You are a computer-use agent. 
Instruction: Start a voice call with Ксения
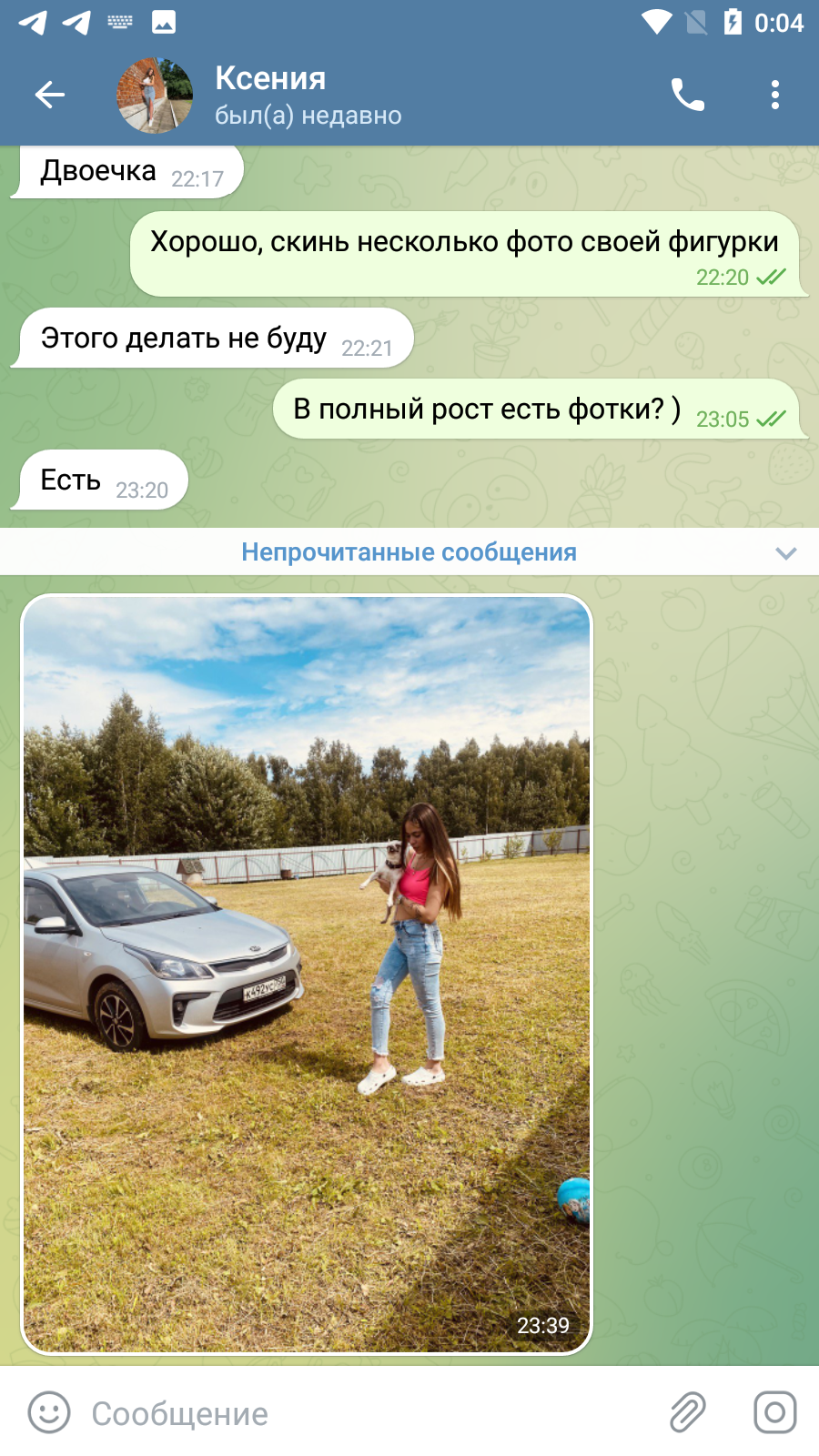coord(687,95)
